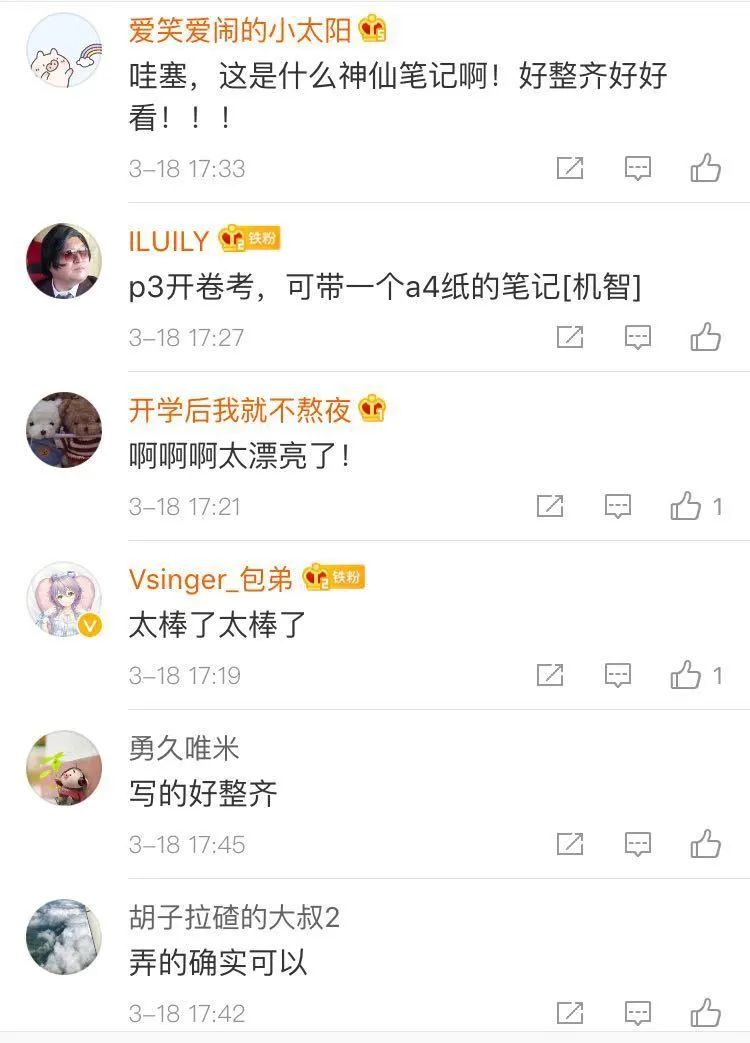
Task: Like the 太棒了太棒了 comment
Action: pos(686,675)
